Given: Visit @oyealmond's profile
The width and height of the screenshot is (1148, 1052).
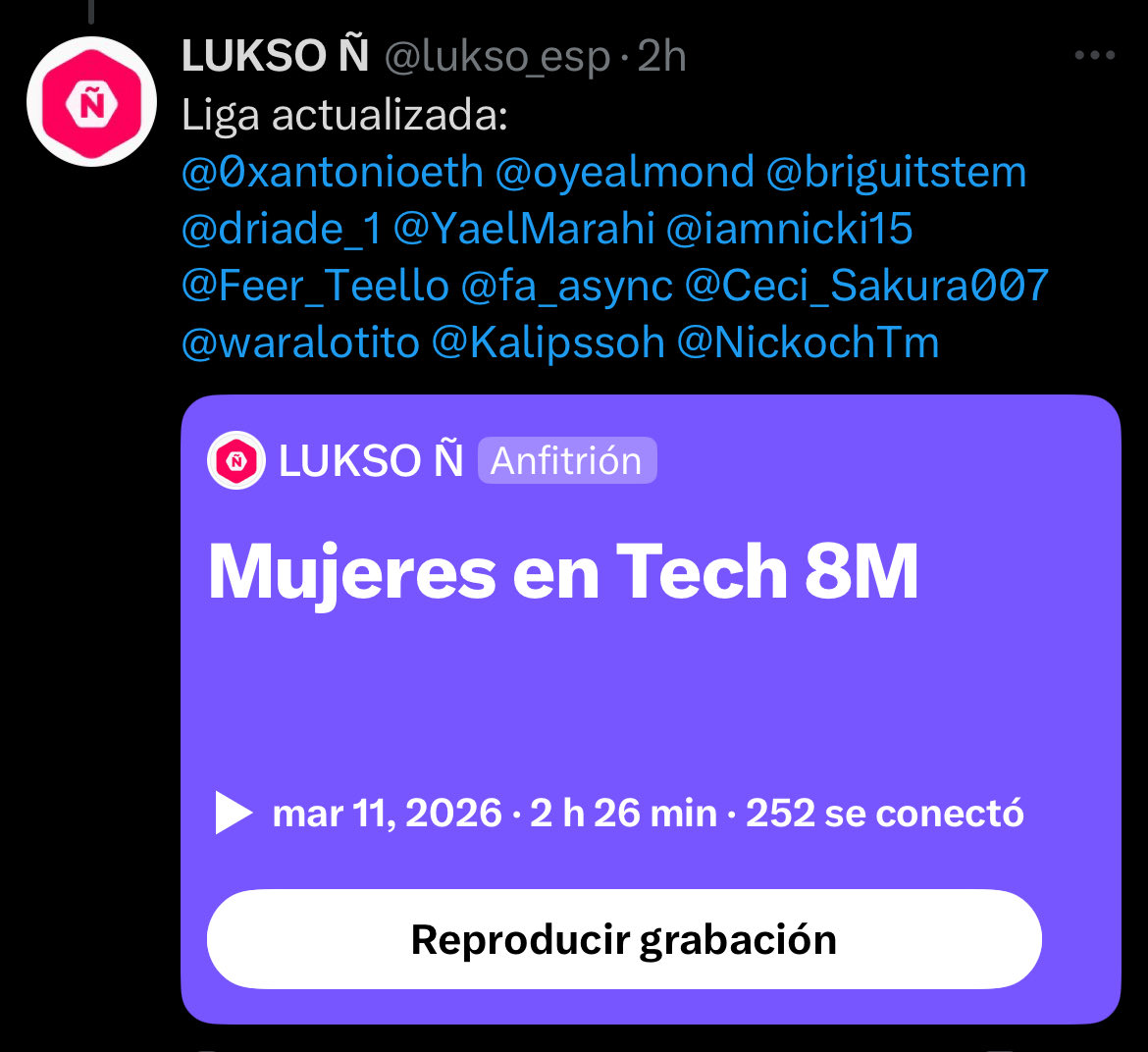Looking at the screenshot, I should [x=624, y=173].
